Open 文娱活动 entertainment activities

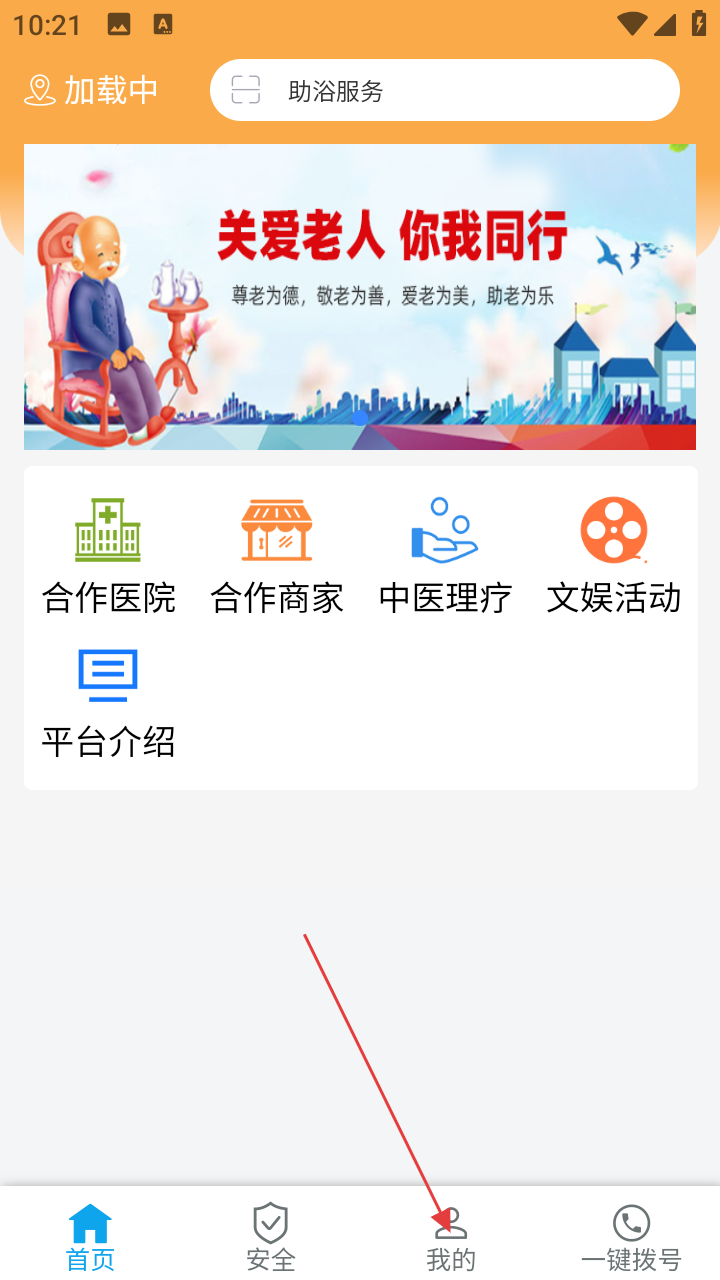pos(613,556)
